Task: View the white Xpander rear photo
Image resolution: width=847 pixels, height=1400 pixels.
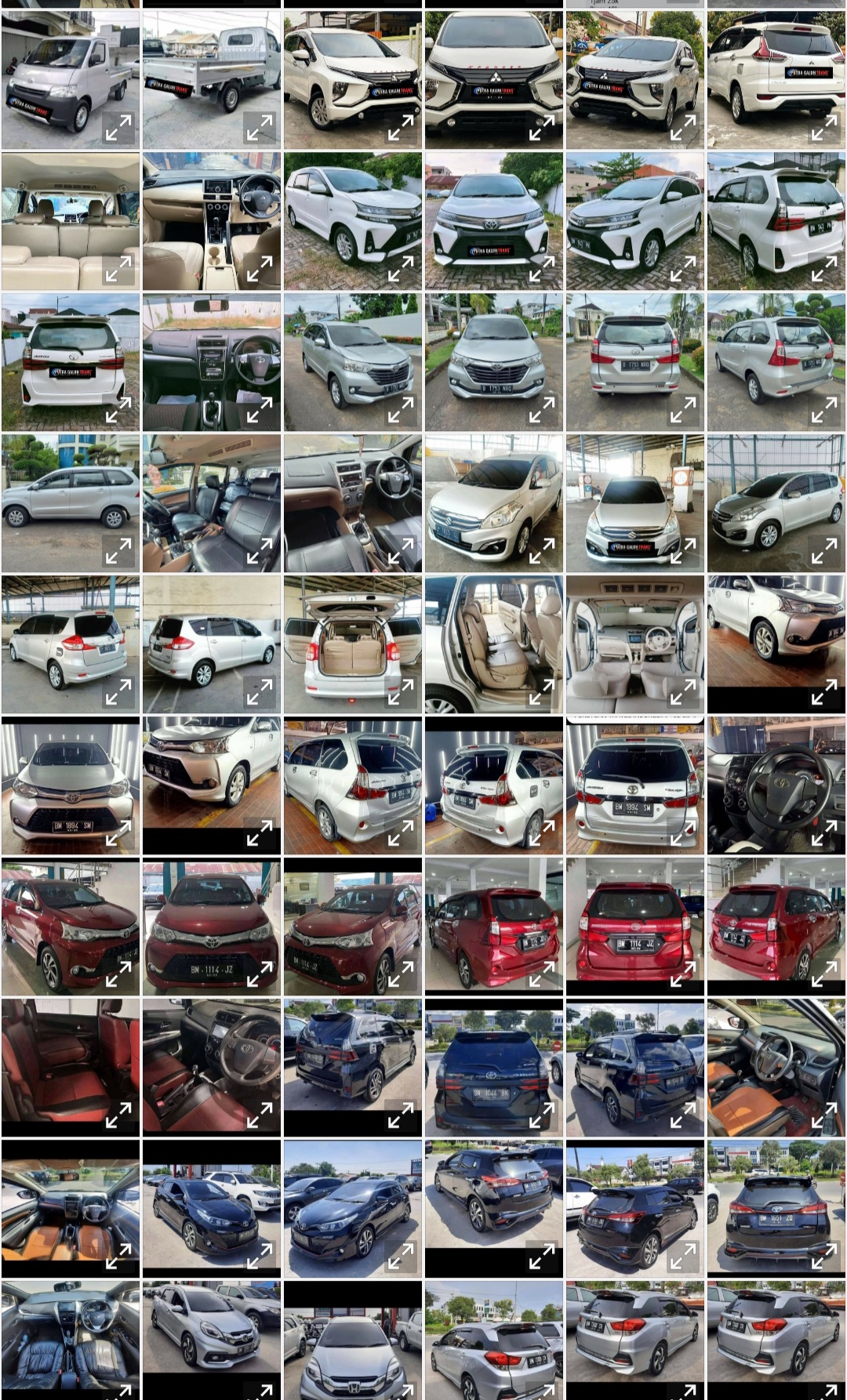Action: pyautogui.click(x=776, y=80)
